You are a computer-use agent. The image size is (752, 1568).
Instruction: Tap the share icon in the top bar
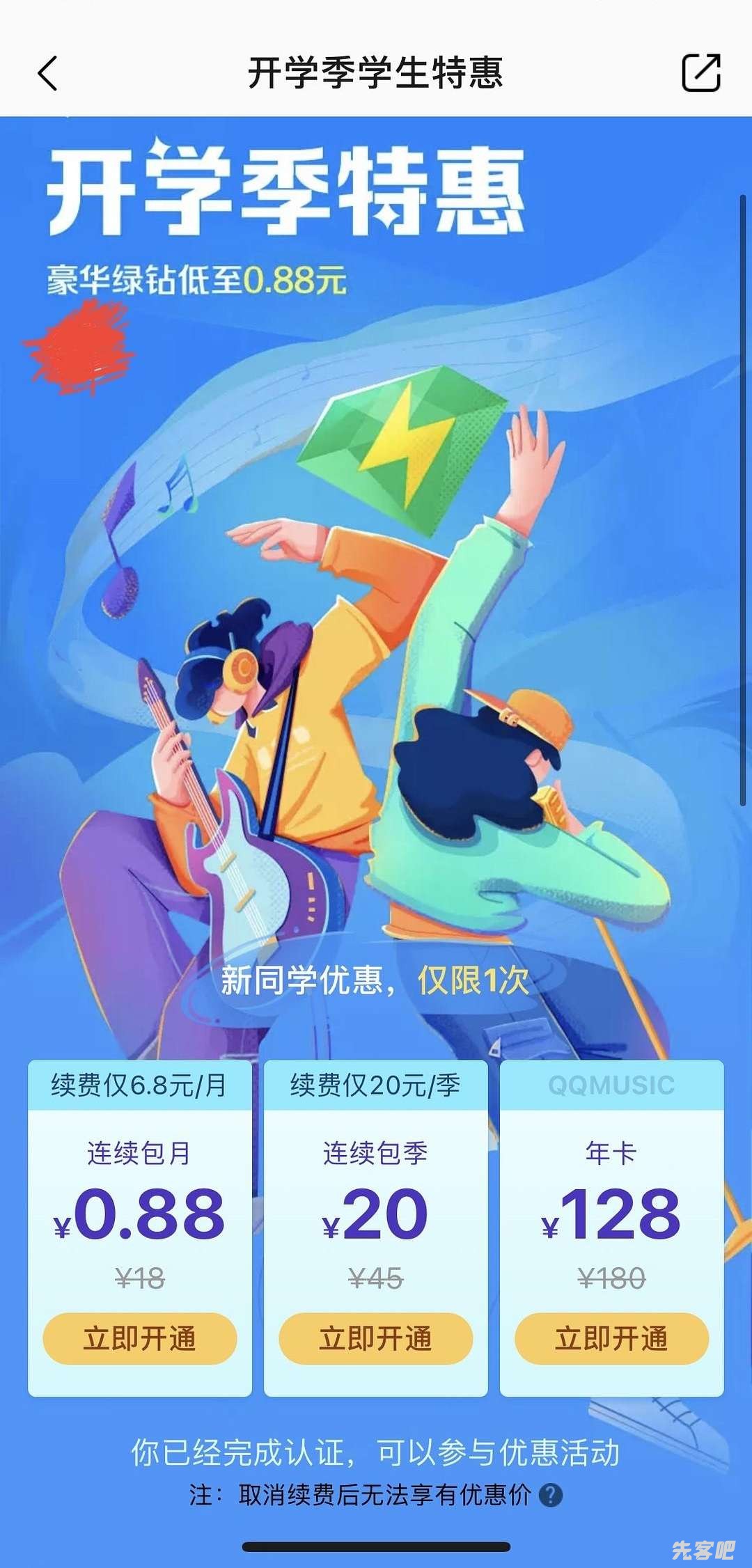pos(700,72)
